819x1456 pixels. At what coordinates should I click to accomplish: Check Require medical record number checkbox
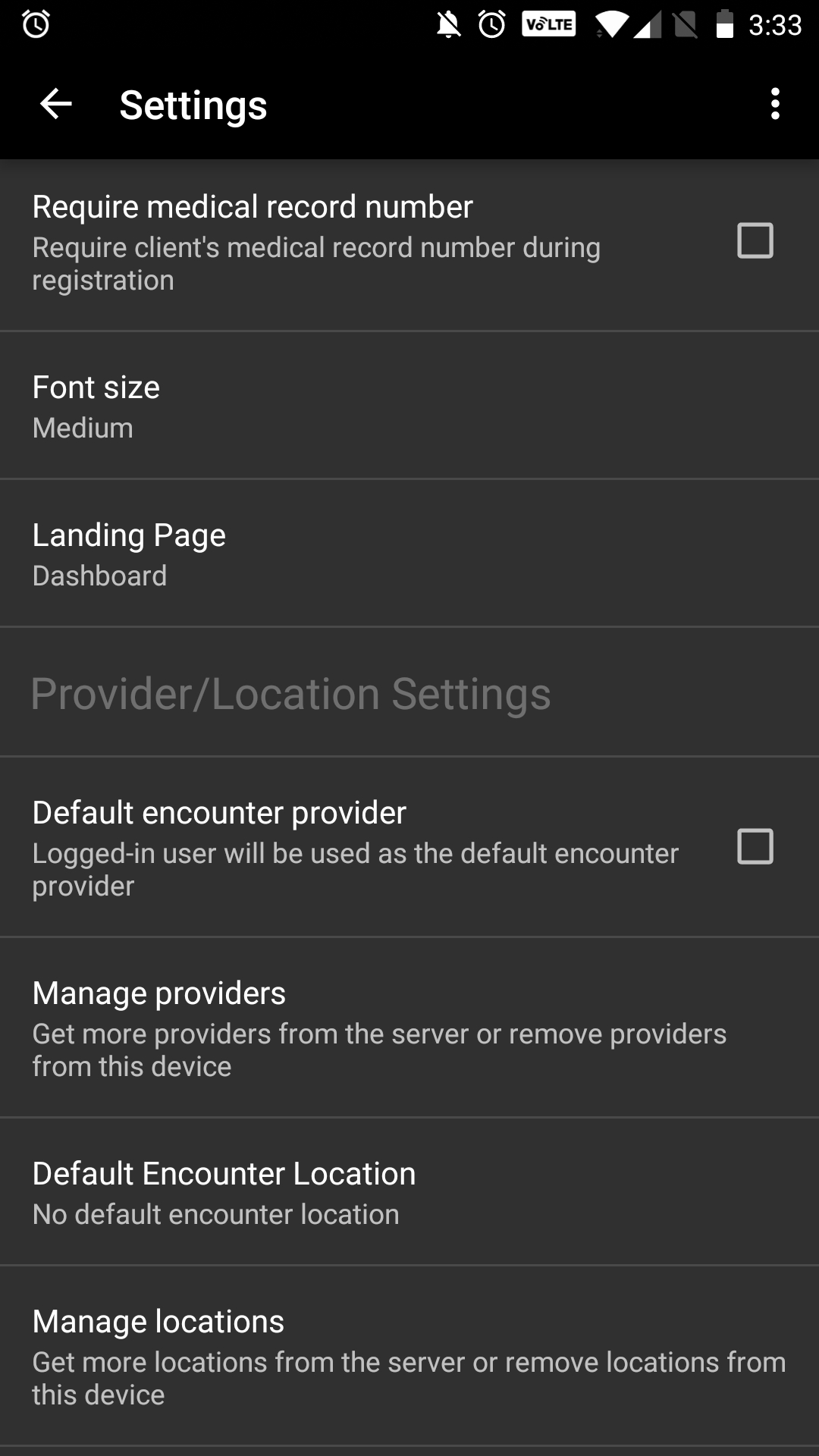(755, 241)
